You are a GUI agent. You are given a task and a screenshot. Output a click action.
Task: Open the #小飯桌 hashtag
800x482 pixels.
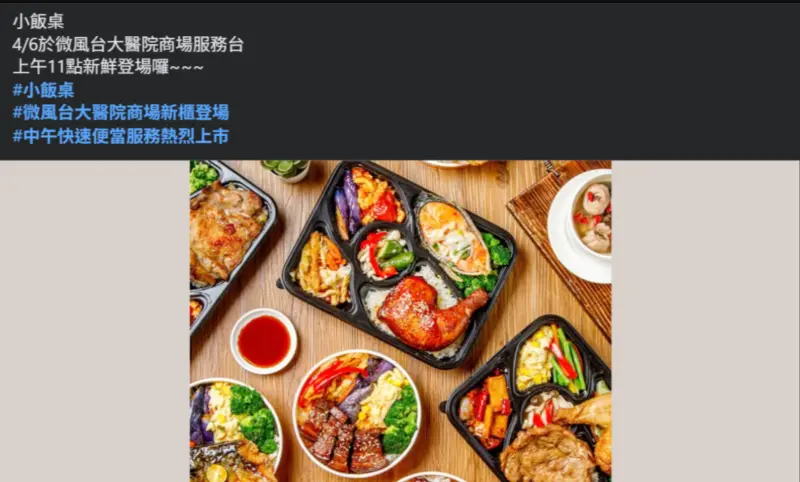pyautogui.click(x=43, y=90)
